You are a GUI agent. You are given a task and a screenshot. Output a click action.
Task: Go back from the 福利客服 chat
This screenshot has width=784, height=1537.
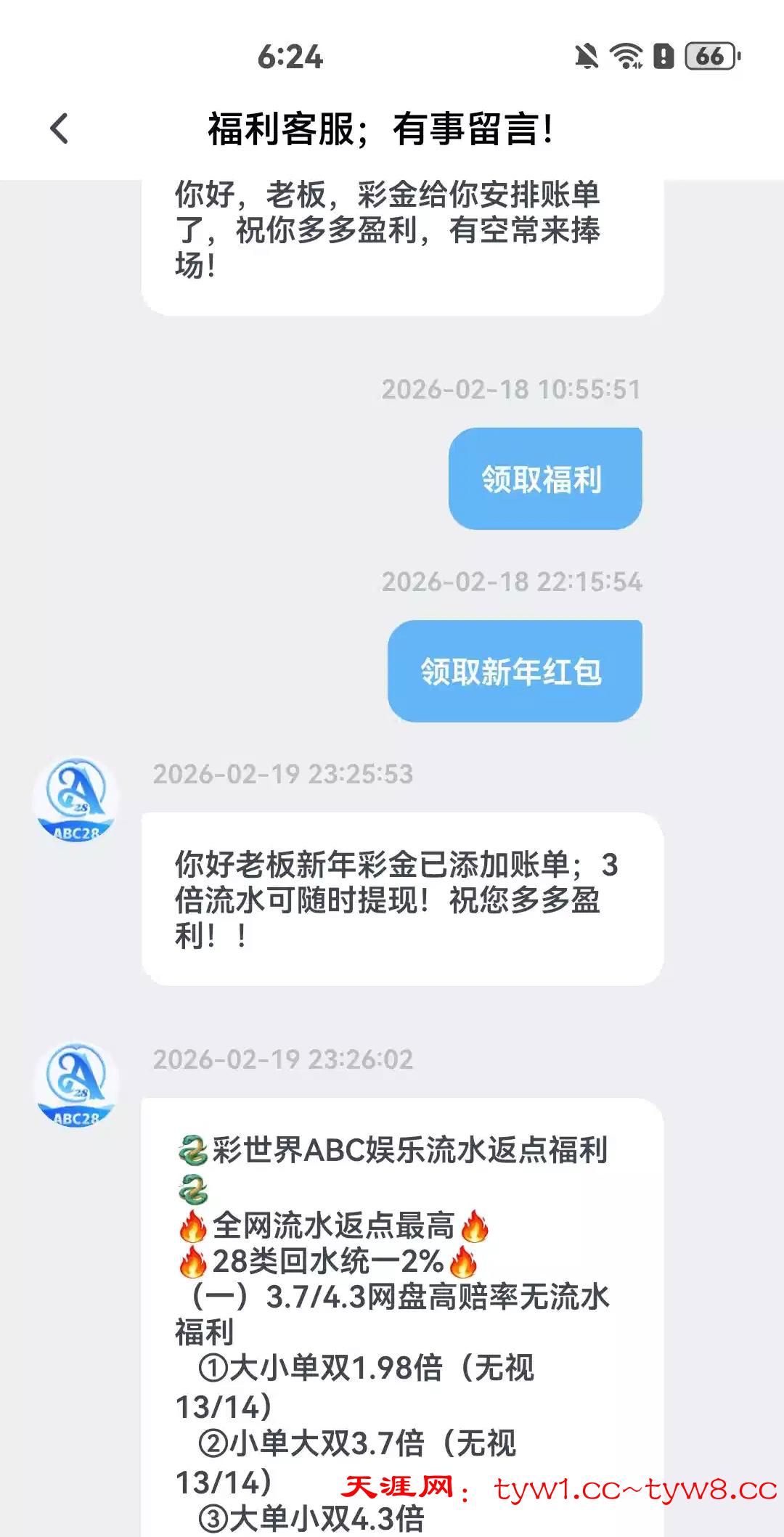pos(60,129)
